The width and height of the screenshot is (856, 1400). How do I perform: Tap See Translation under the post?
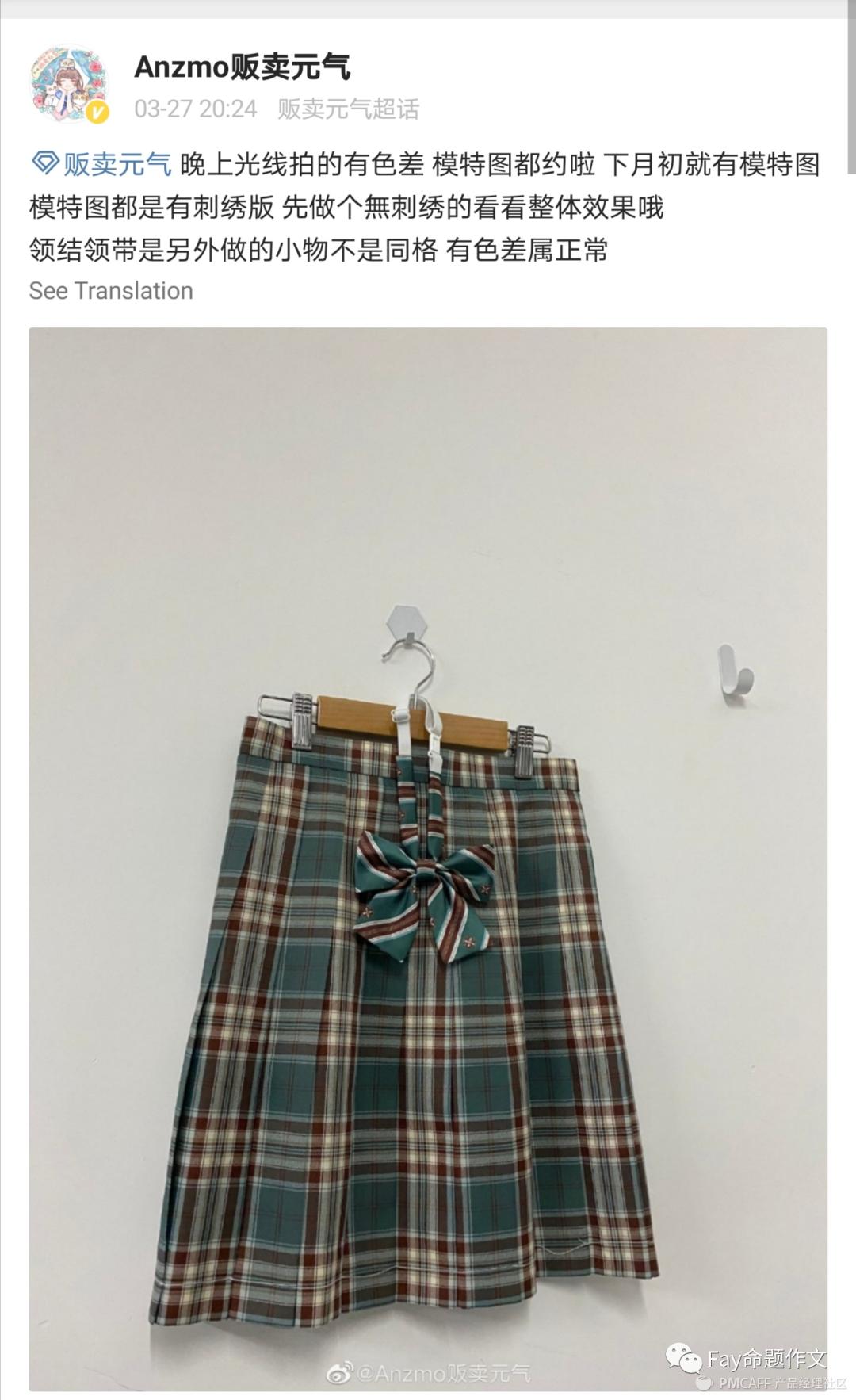[x=111, y=291]
